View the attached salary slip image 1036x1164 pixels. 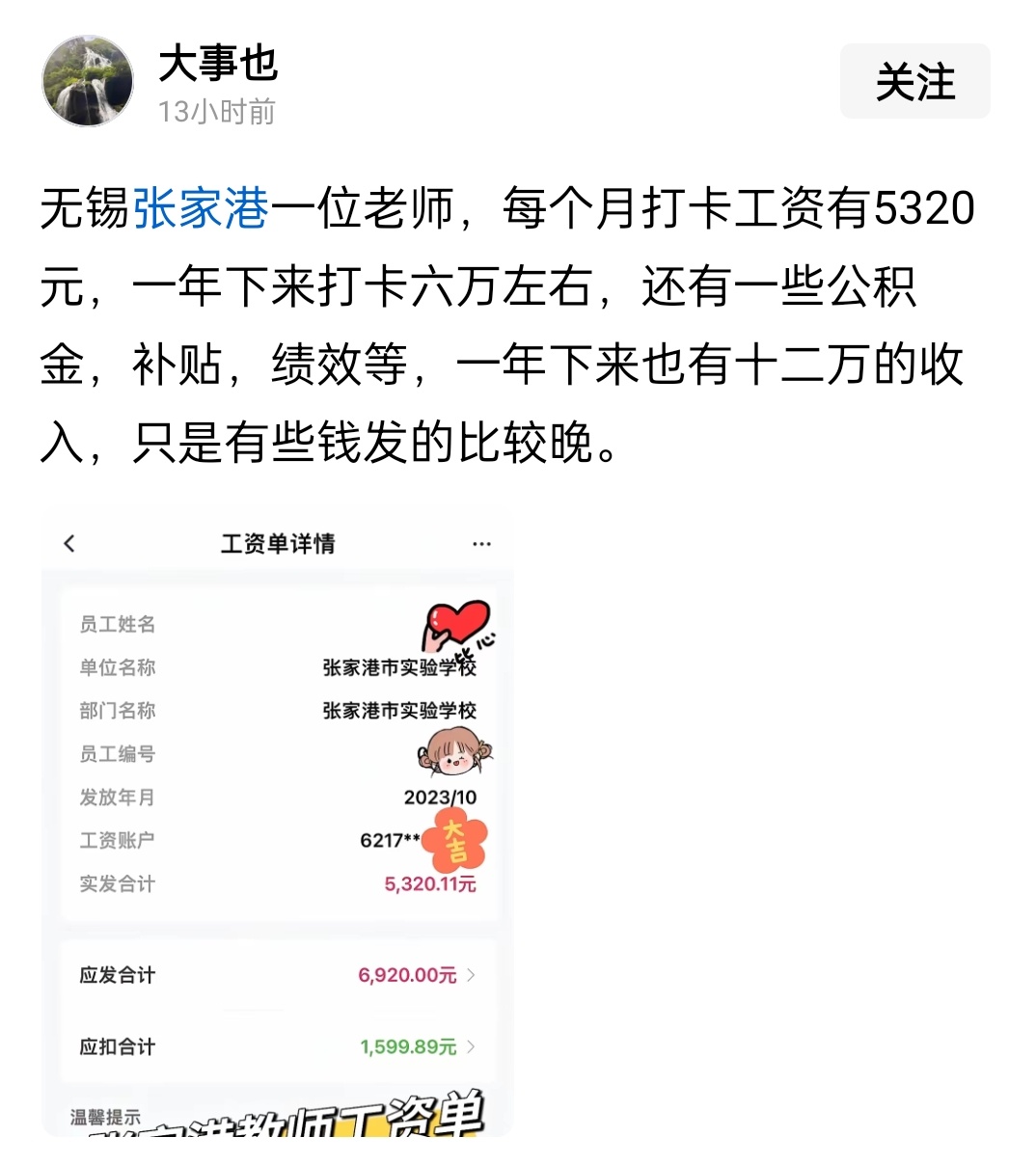[x=278, y=820]
